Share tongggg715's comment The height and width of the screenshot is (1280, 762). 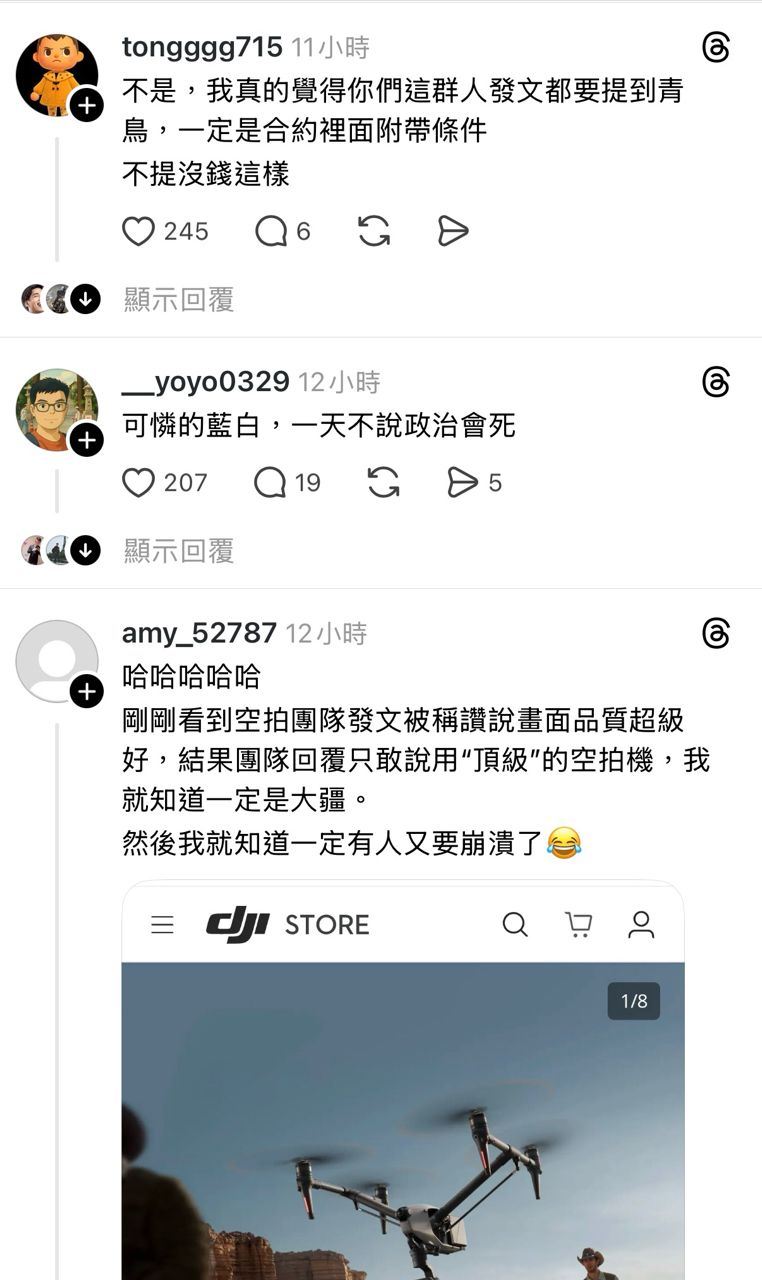coord(453,231)
